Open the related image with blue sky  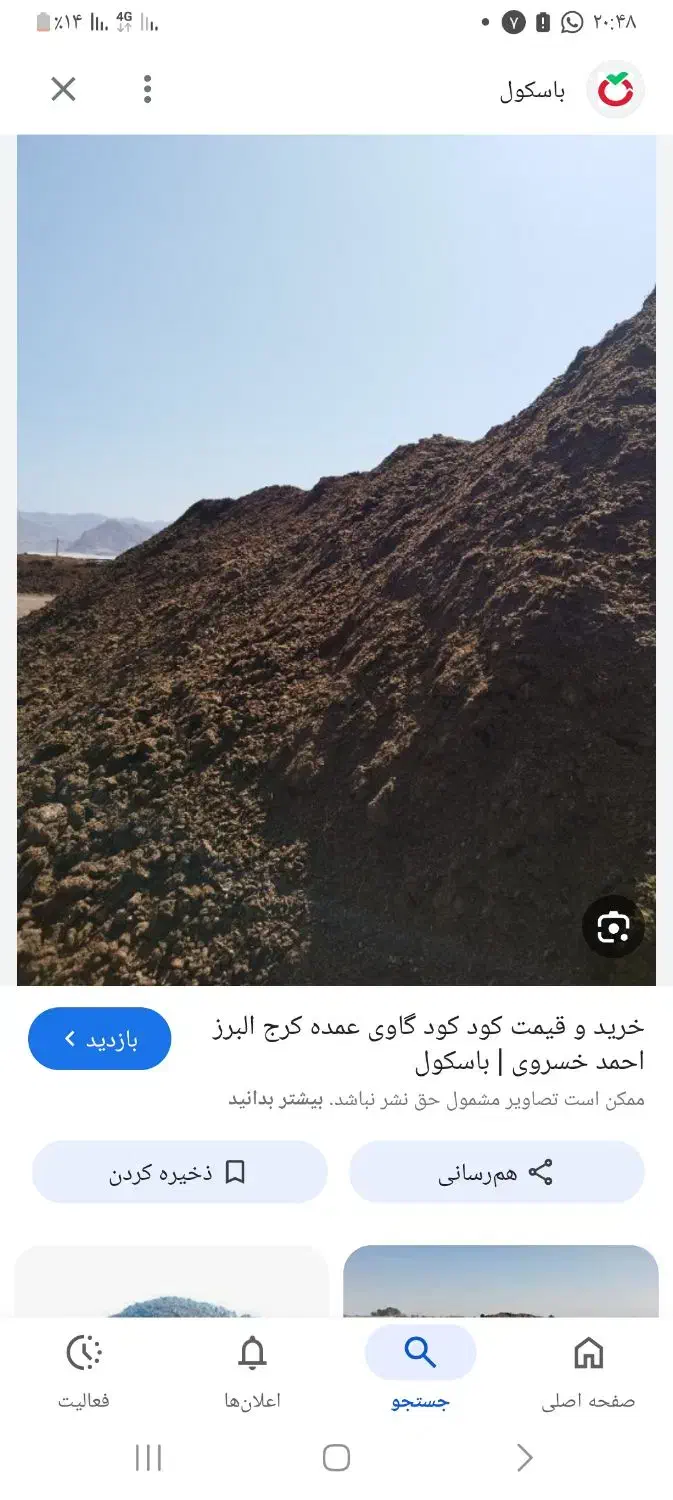(x=501, y=1282)
